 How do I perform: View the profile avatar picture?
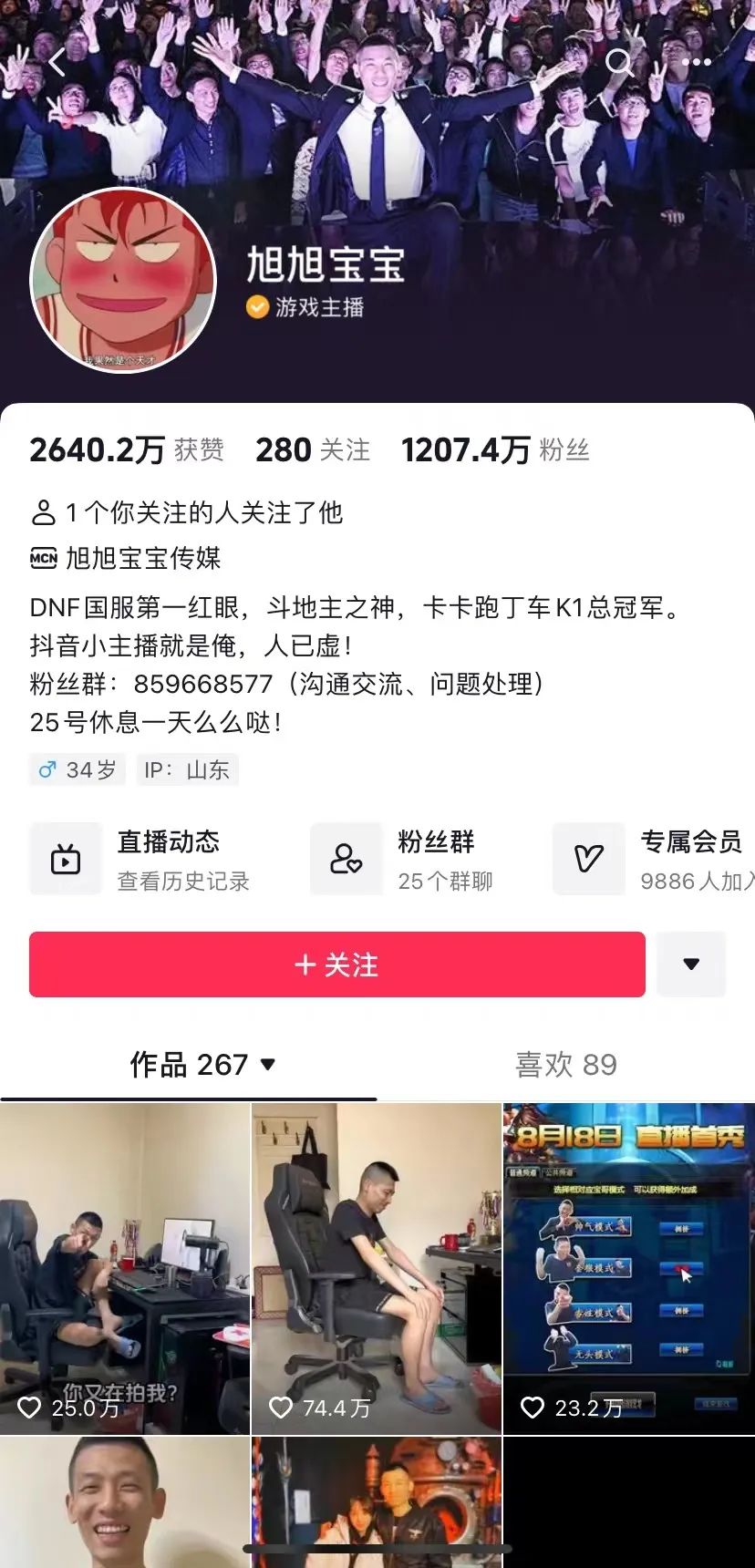pos(123,280)
